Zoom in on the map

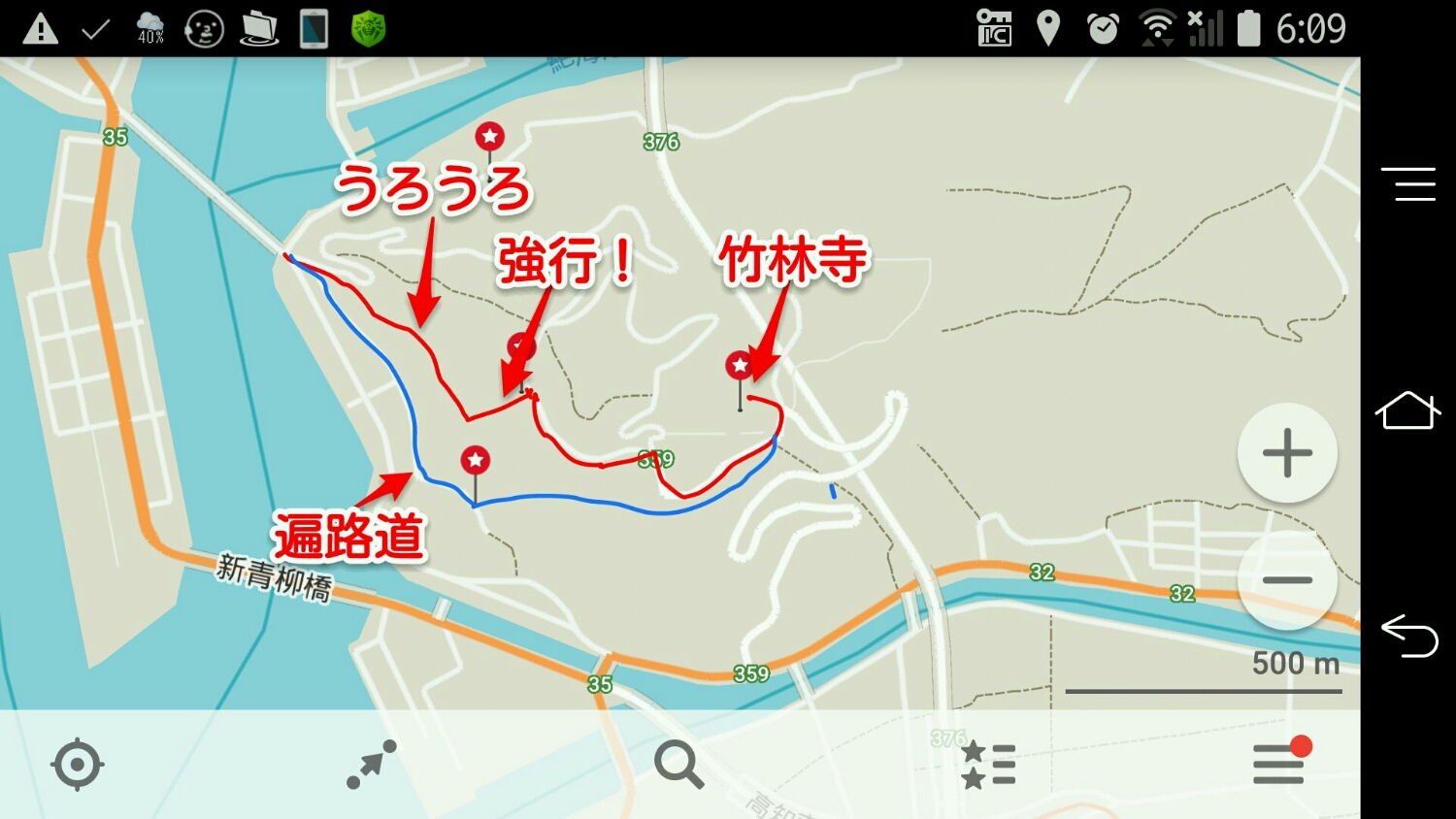tap(1287, 452)
